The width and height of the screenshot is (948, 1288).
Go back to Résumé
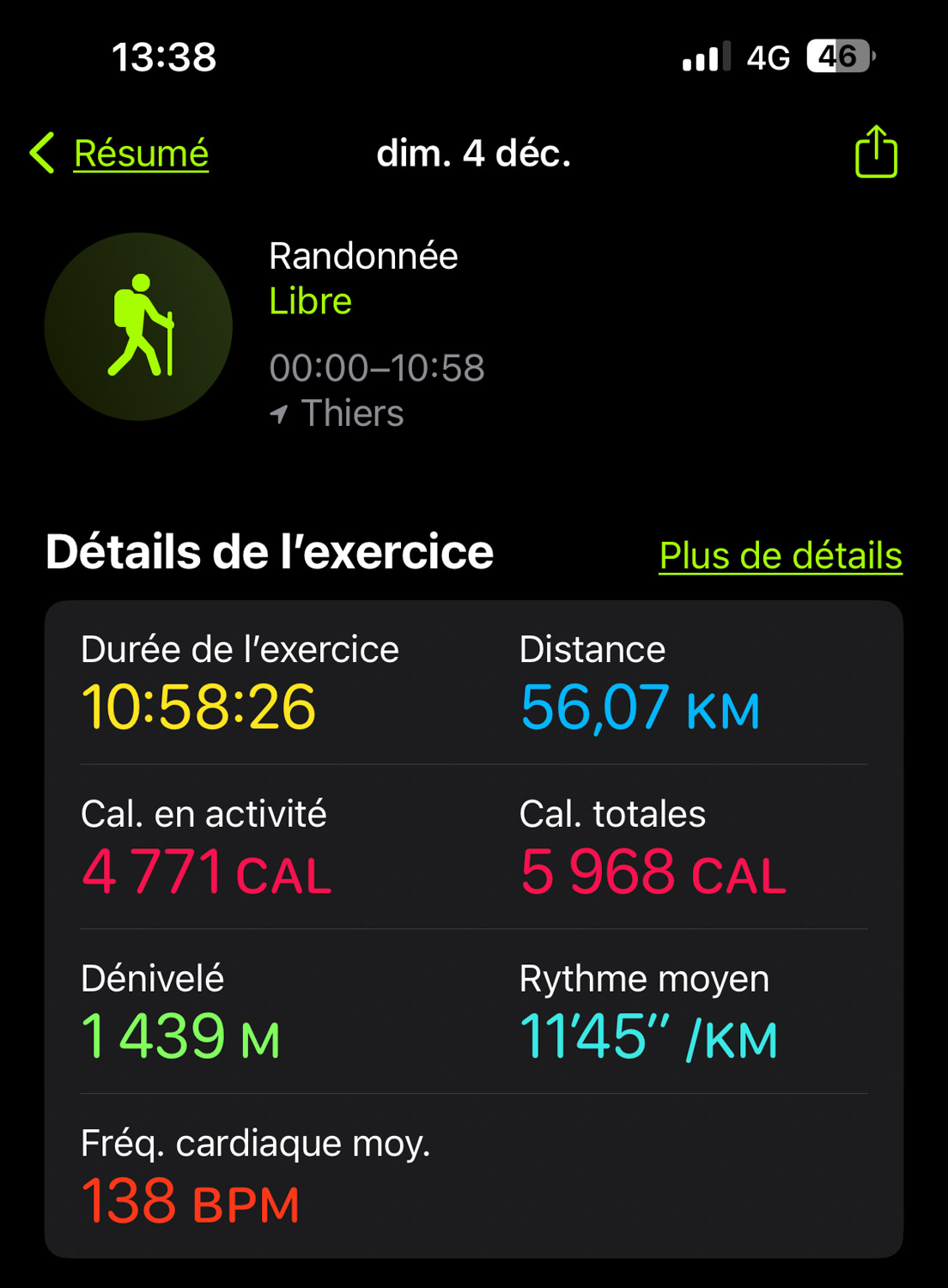click(120, 154)
